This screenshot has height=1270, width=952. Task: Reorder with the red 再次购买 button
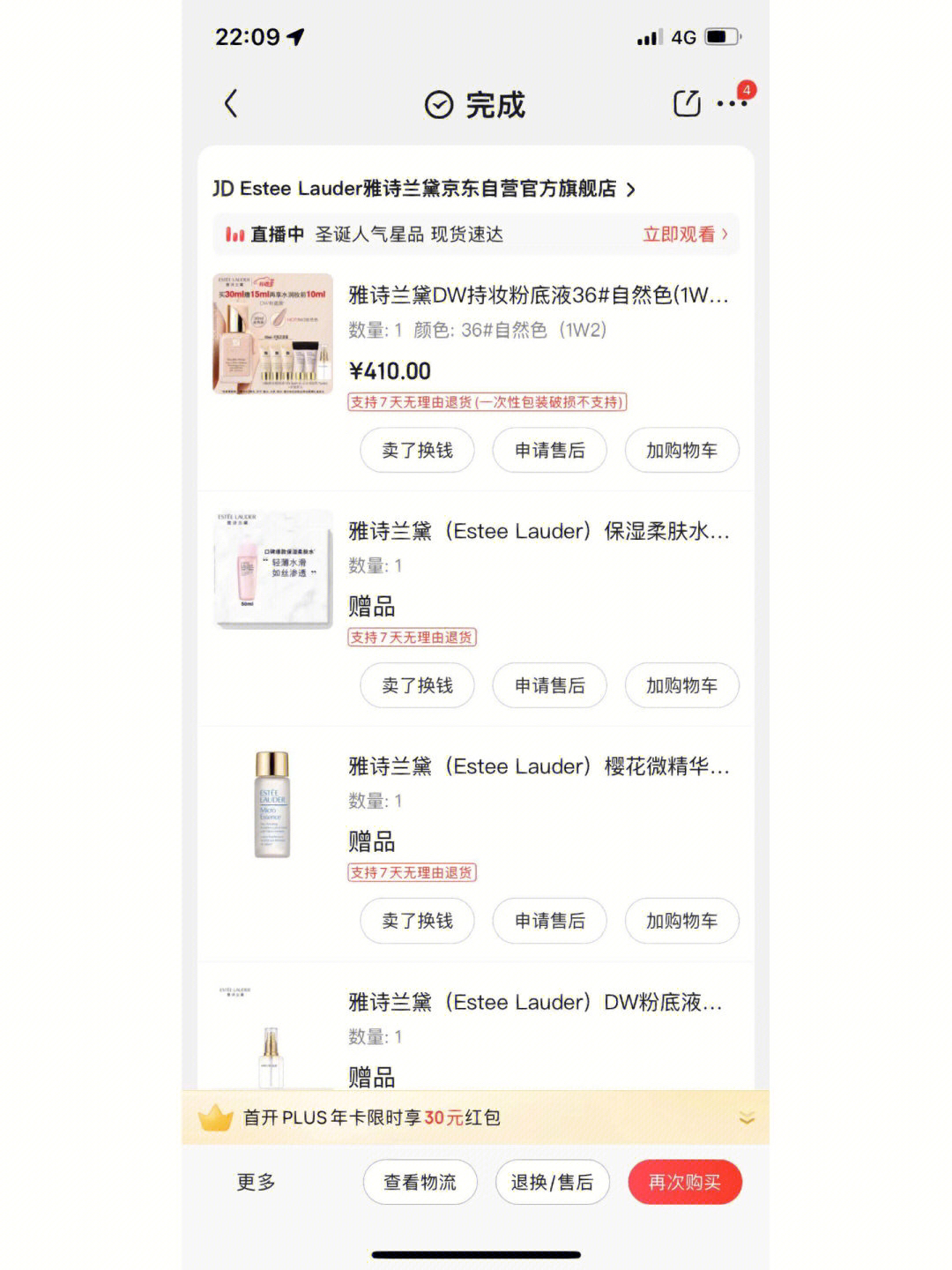(685, 1183)
